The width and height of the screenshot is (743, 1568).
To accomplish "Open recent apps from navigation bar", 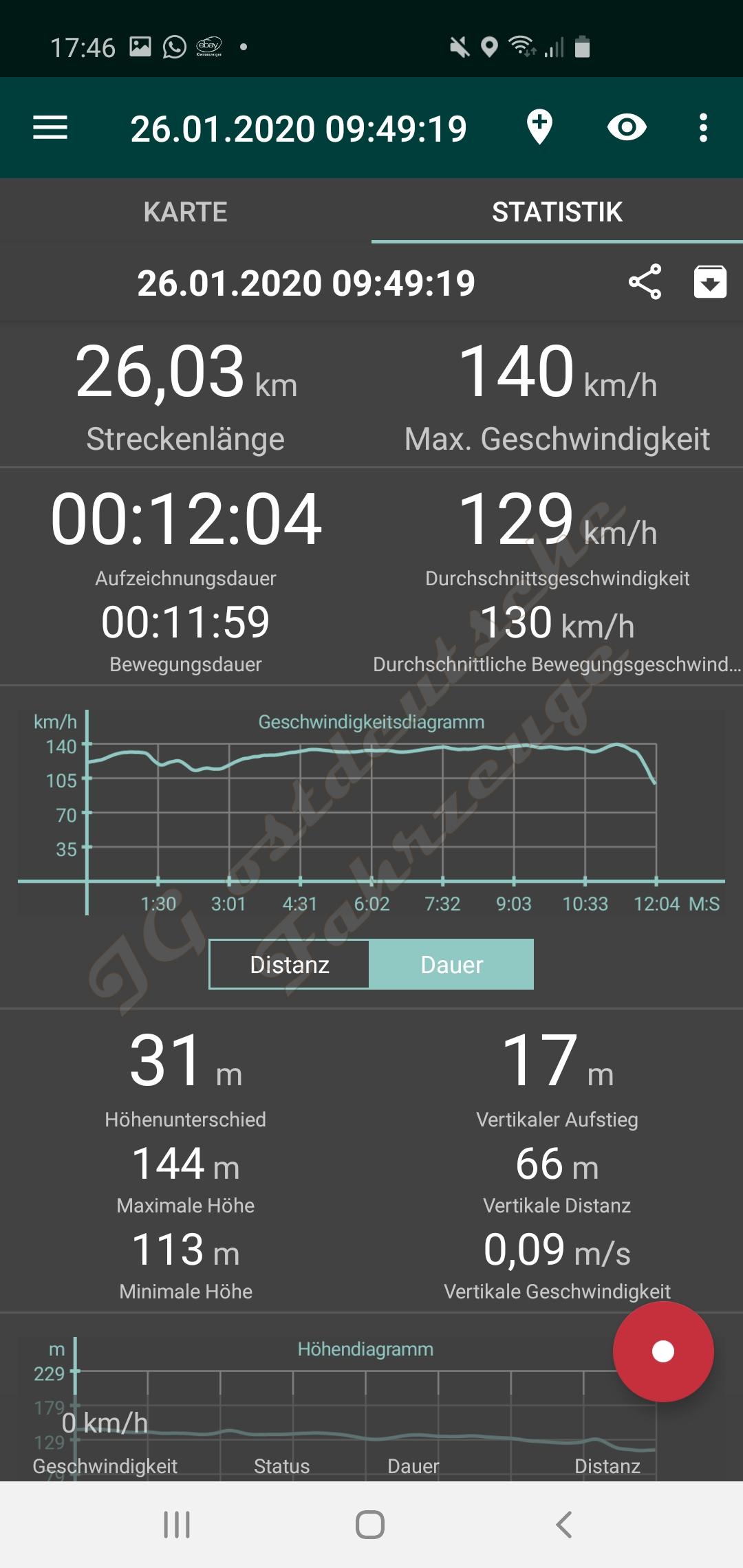I will tap(177, 1524).
